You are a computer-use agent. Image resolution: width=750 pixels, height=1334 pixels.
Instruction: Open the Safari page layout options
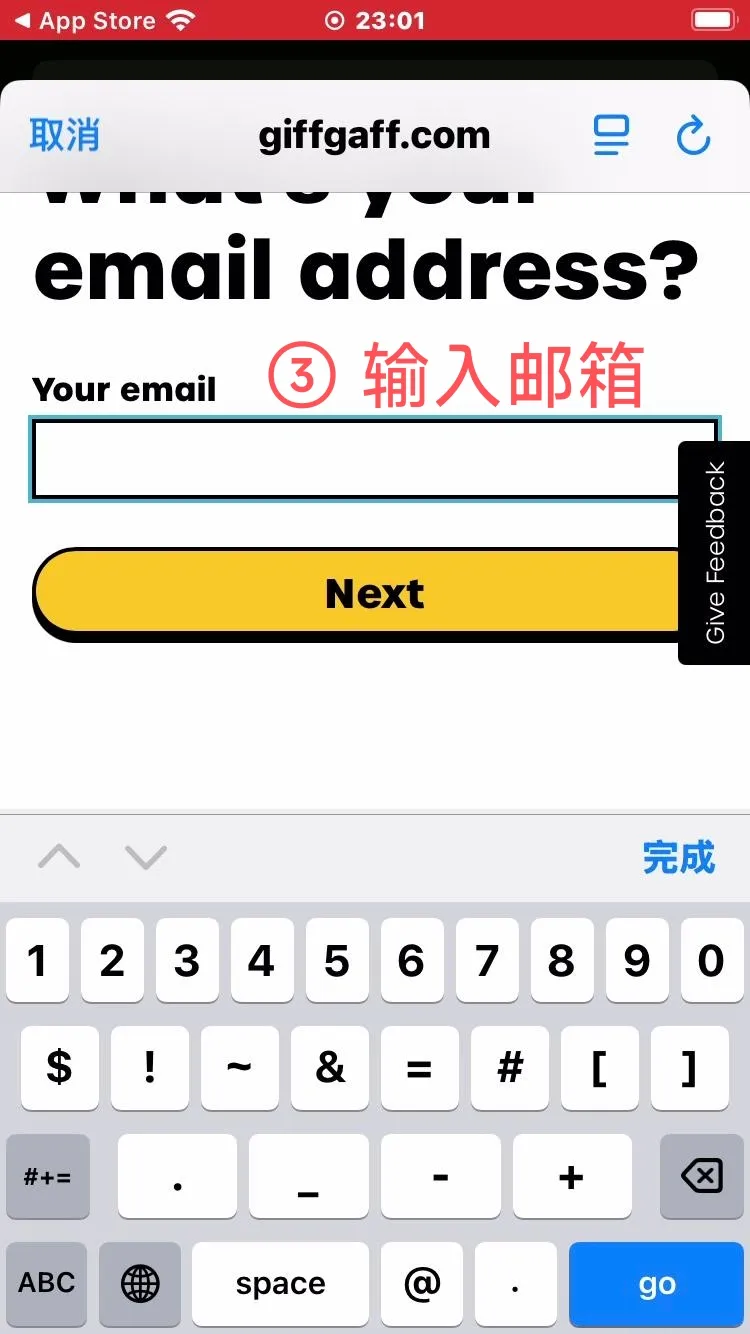[x=612, y=136]
